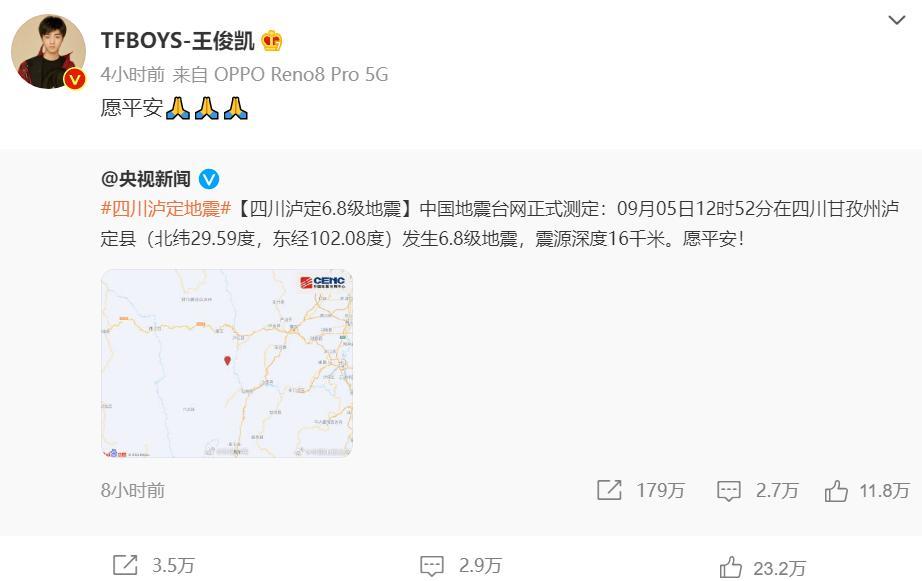The width and height of the screenshot is (922, 581).
Task: Expand the post options chevron
Action: [x=897, y=19]
